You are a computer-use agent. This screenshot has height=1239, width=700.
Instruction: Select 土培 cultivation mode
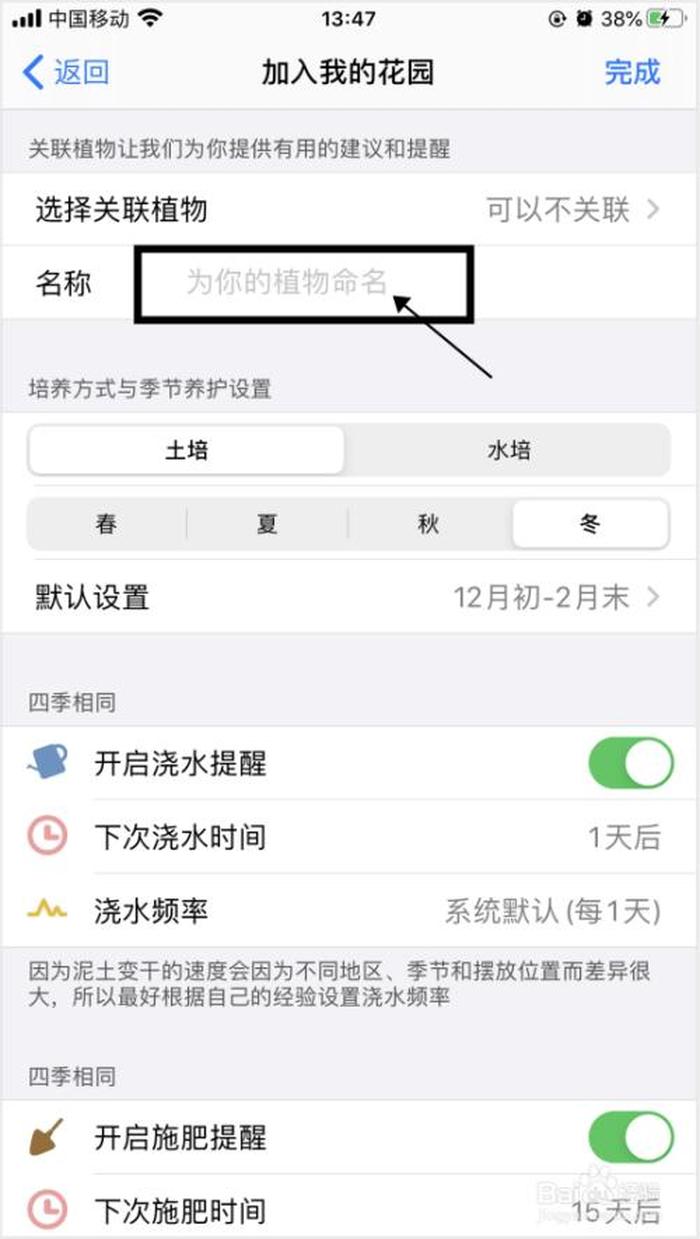pos(187,450)
